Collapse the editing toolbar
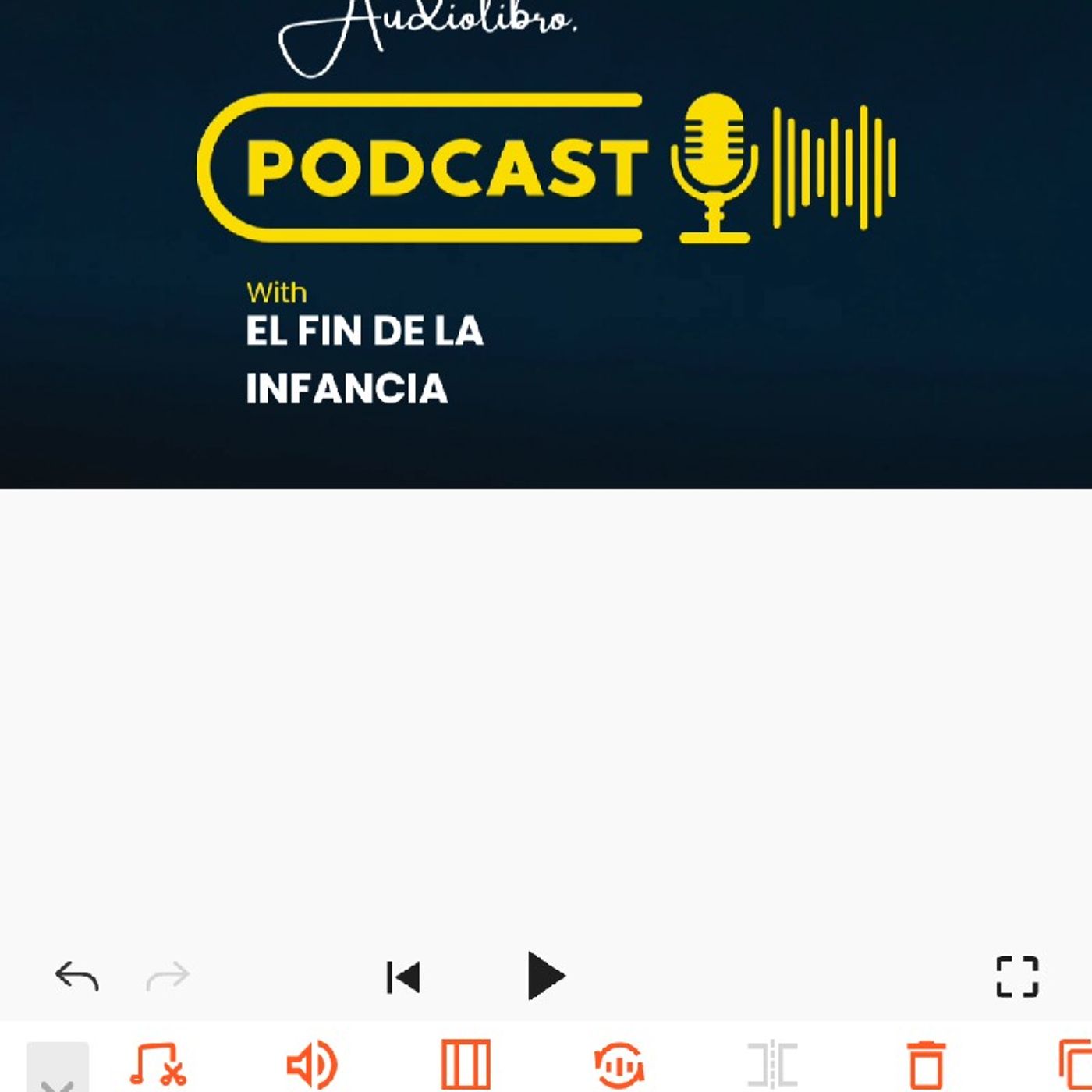Image resolution: width=1092 pixels, height=1092 pixels. [x=57, y=1069]
